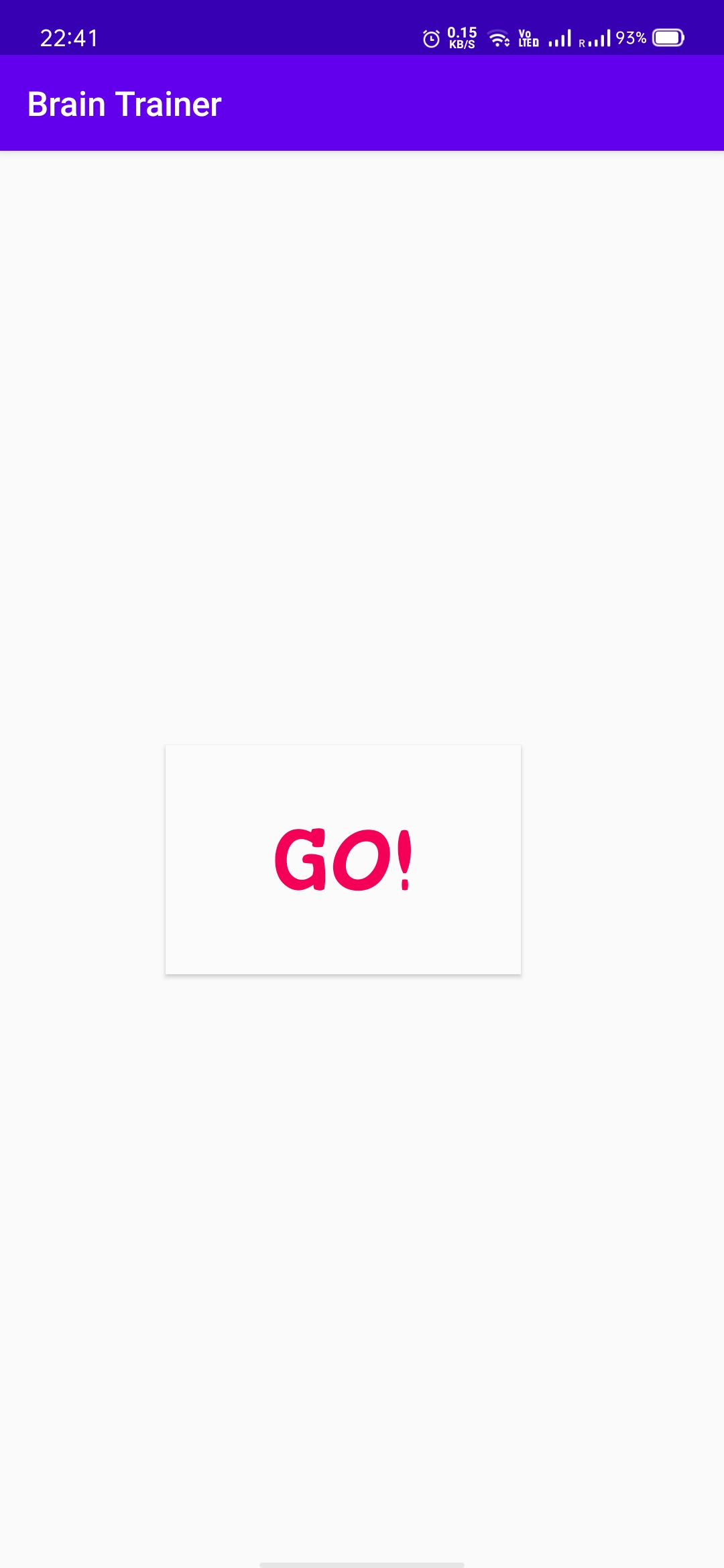
Task: Tap the top-right corner battery outline
Action: pyautogui.click(x=668, y=38)
